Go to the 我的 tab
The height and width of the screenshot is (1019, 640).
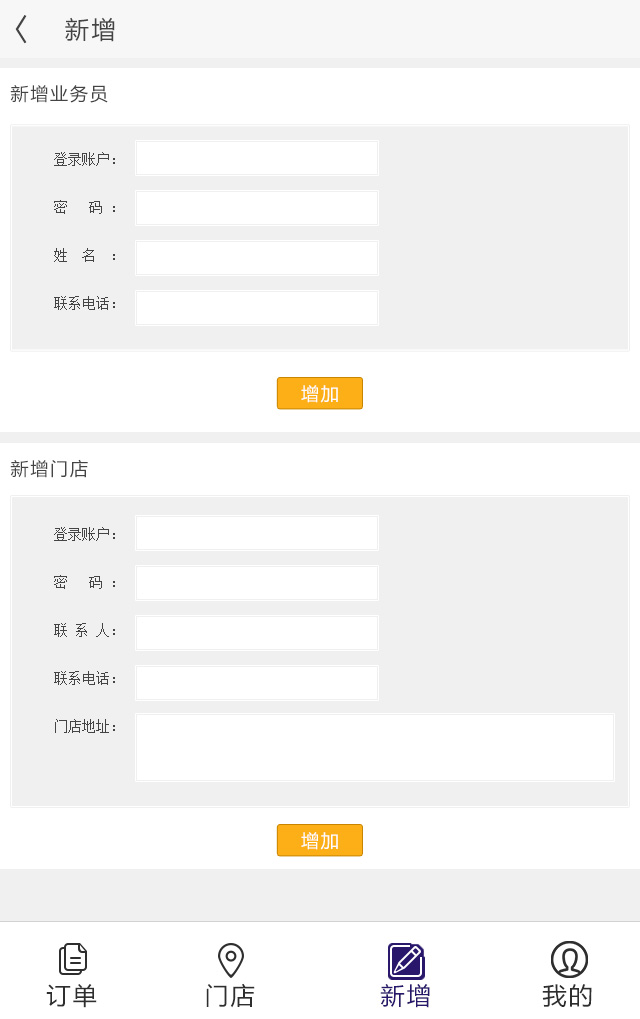567,975
